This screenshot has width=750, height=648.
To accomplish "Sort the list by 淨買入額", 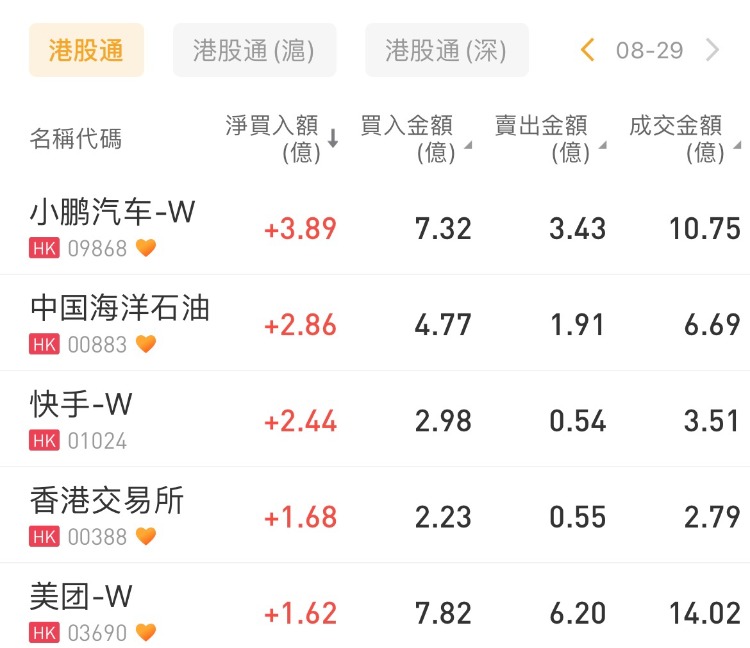I will [281, 138].
